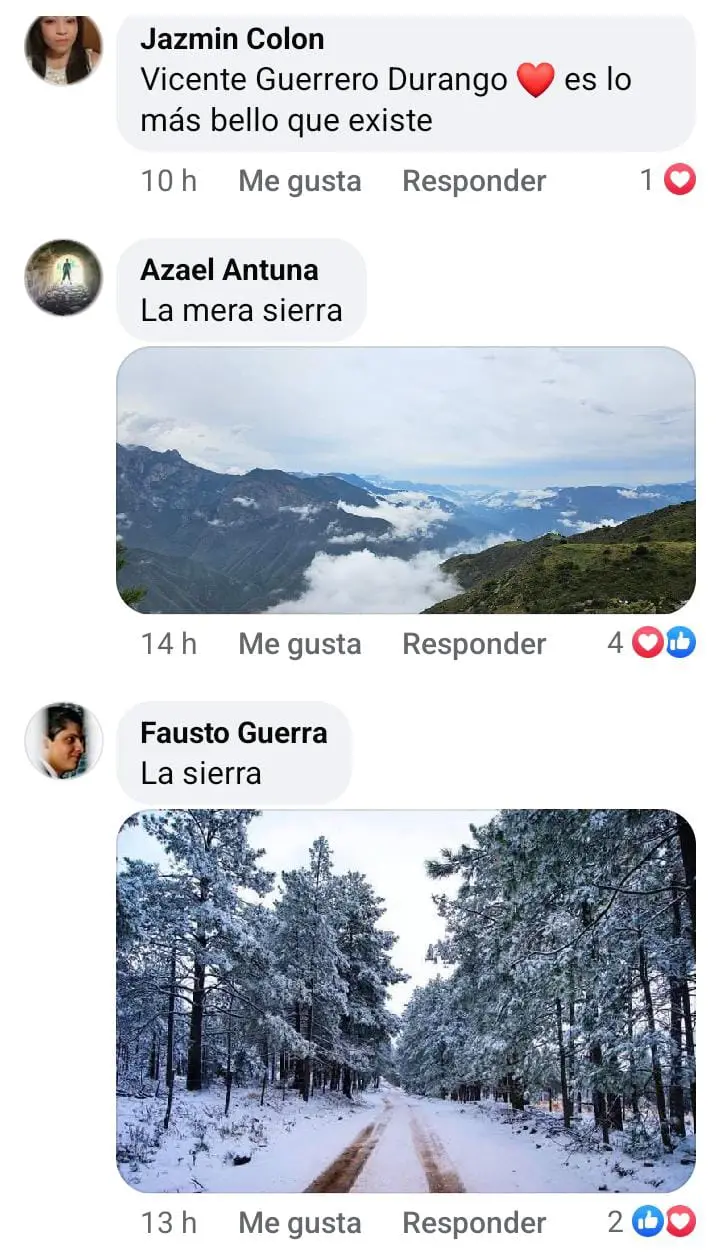Screen dimensions: 720x1255
Task: Like Fausto Guerra's comment
Action: coord(299,1223)
